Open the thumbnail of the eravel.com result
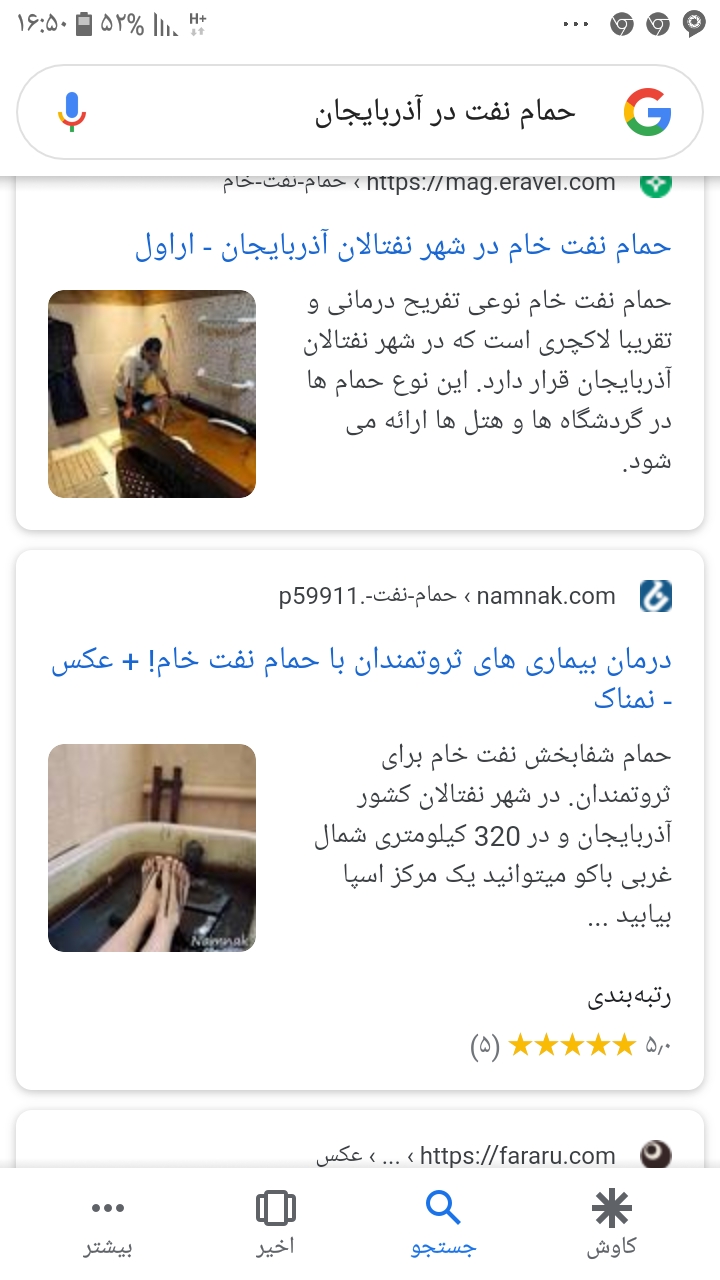720x1280 pixels. [x=152, y=394]
